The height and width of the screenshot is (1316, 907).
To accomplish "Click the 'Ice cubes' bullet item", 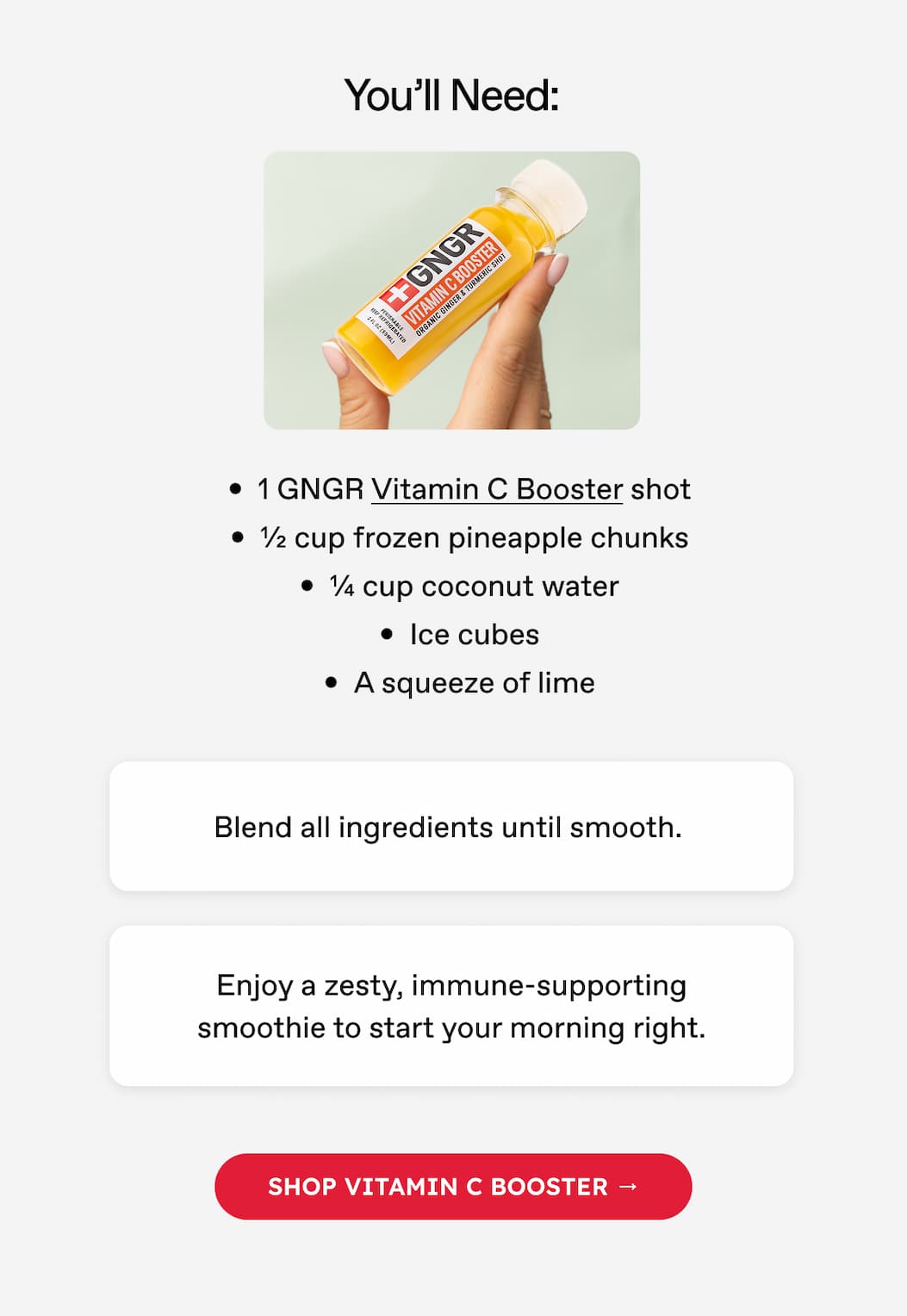I will tap(473, 634).
